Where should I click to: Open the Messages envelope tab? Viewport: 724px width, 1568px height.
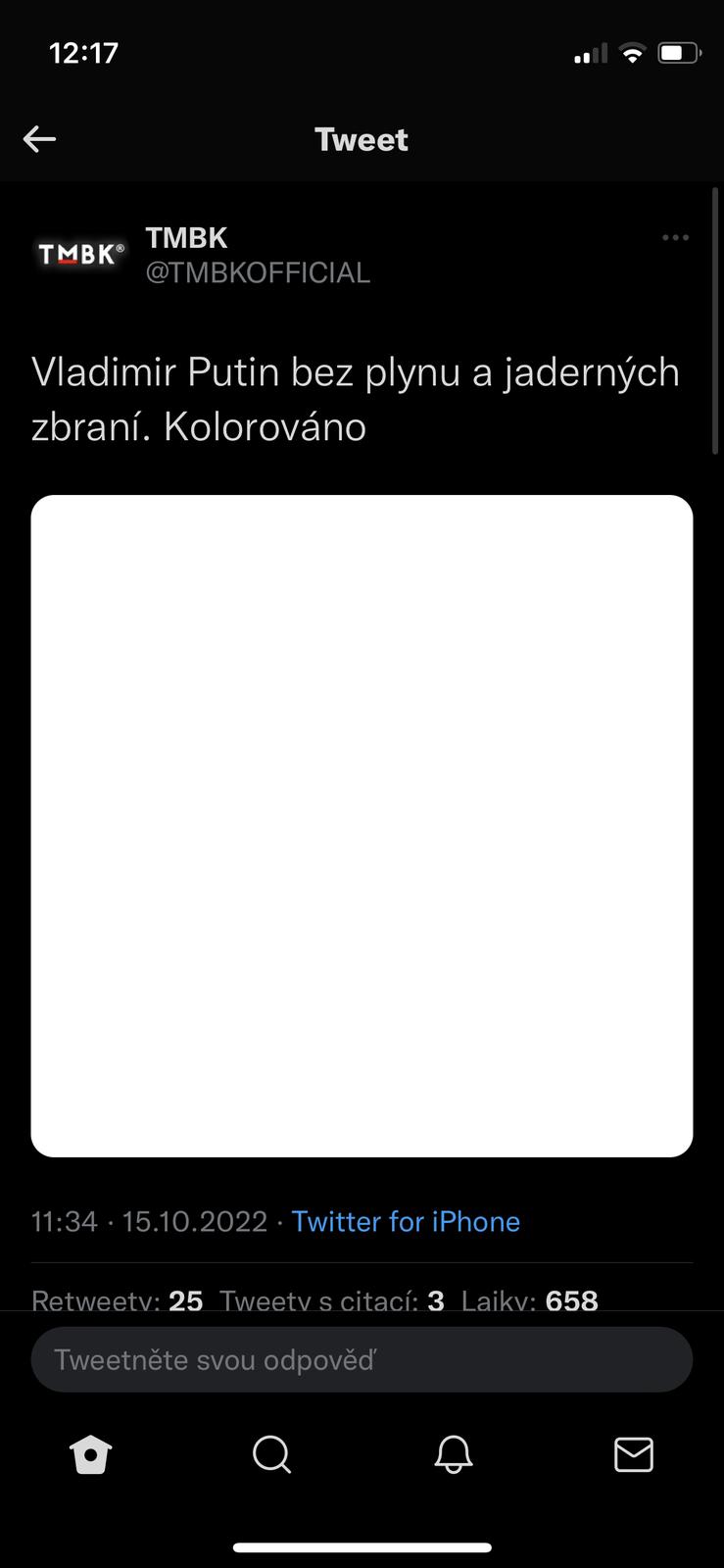pyautogui.click(x=634, y=1454)
